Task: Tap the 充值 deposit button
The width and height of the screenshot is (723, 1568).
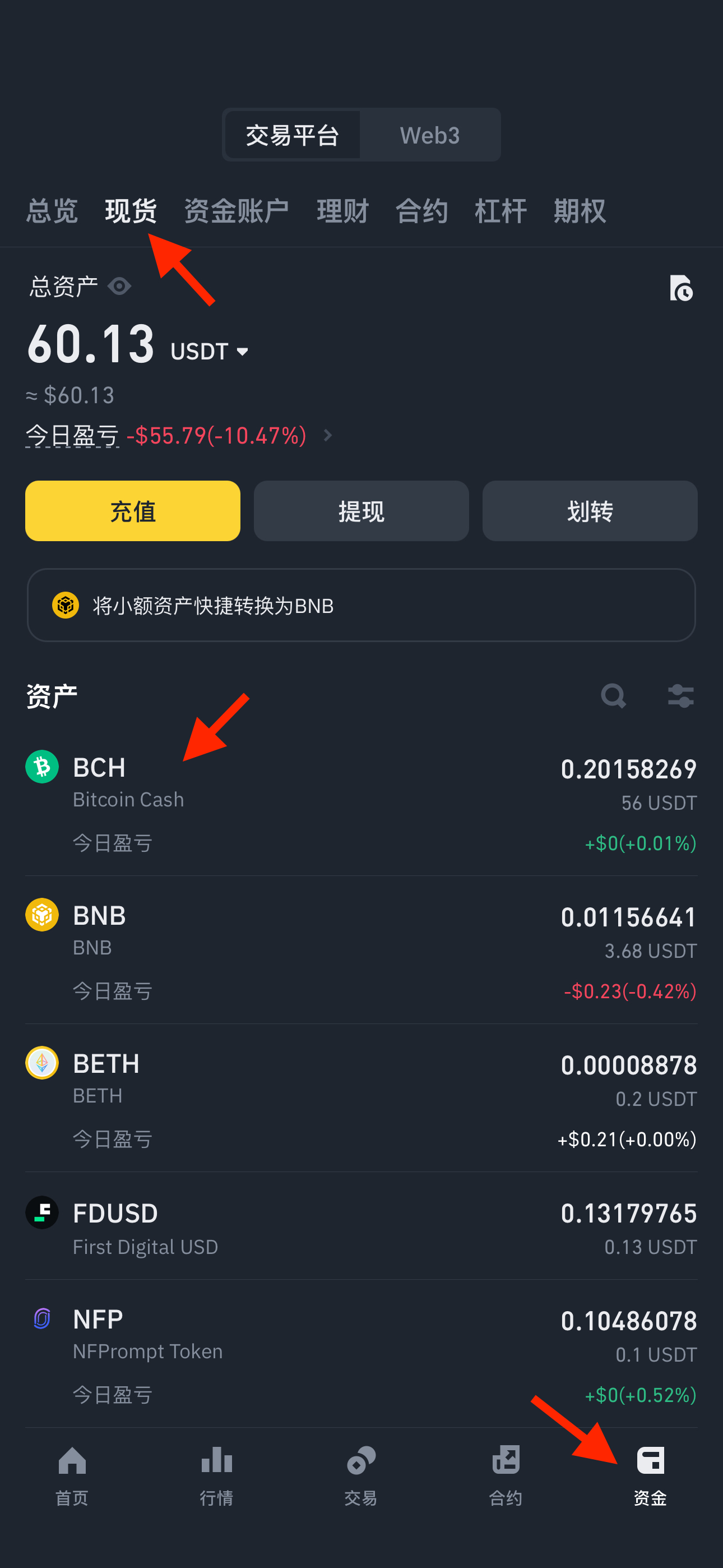Action: [133, 511]
